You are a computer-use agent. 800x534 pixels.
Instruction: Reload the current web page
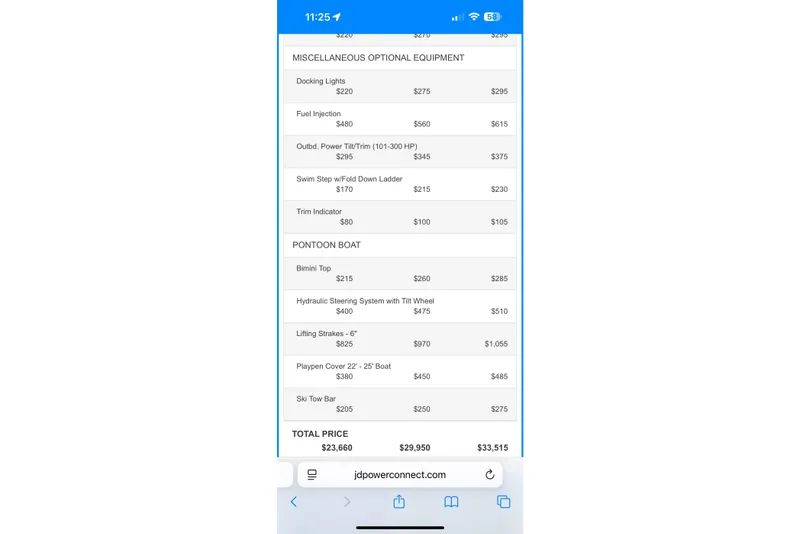click(489, 475)
